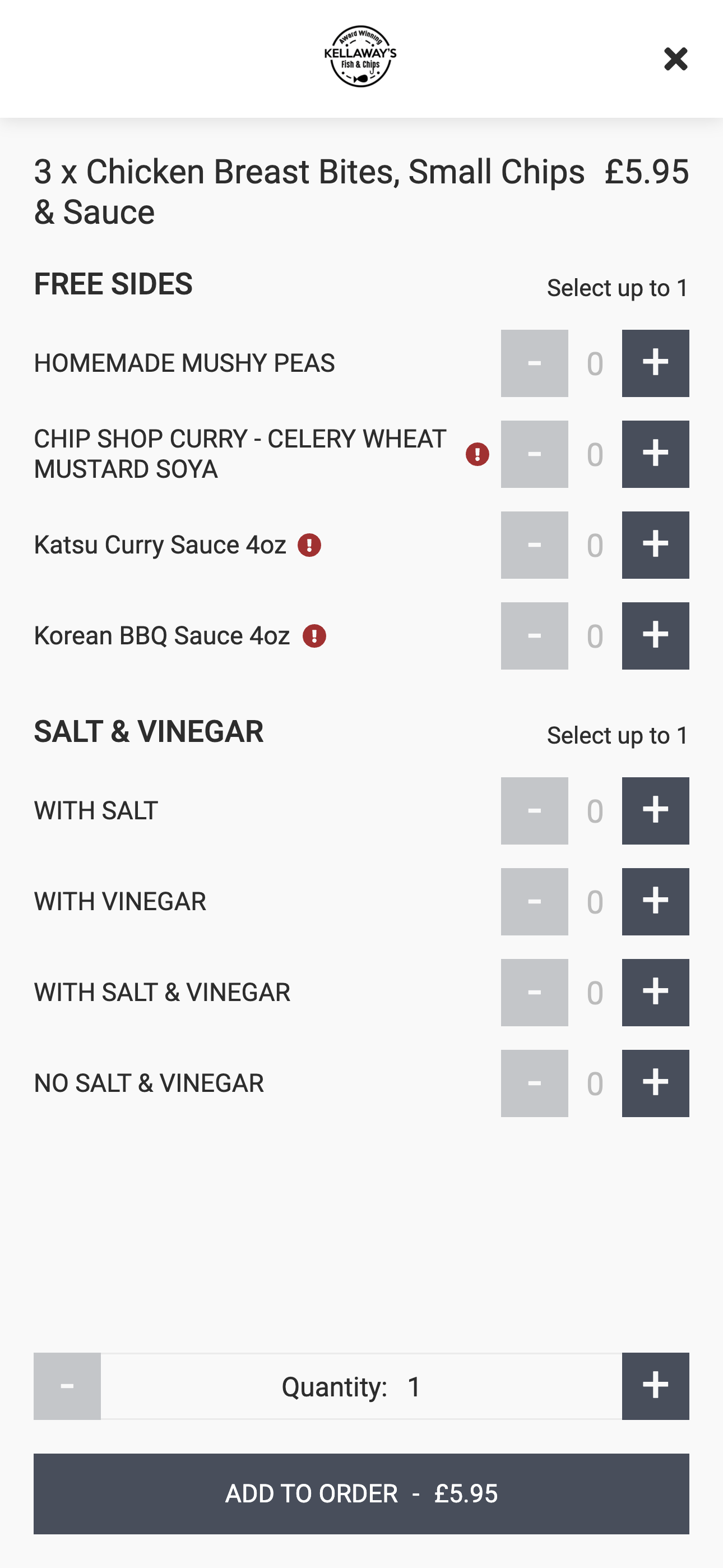This screenshot has height=1568, width=723.
Task: Add to order for £5.95
Action: click(361, 1494)
